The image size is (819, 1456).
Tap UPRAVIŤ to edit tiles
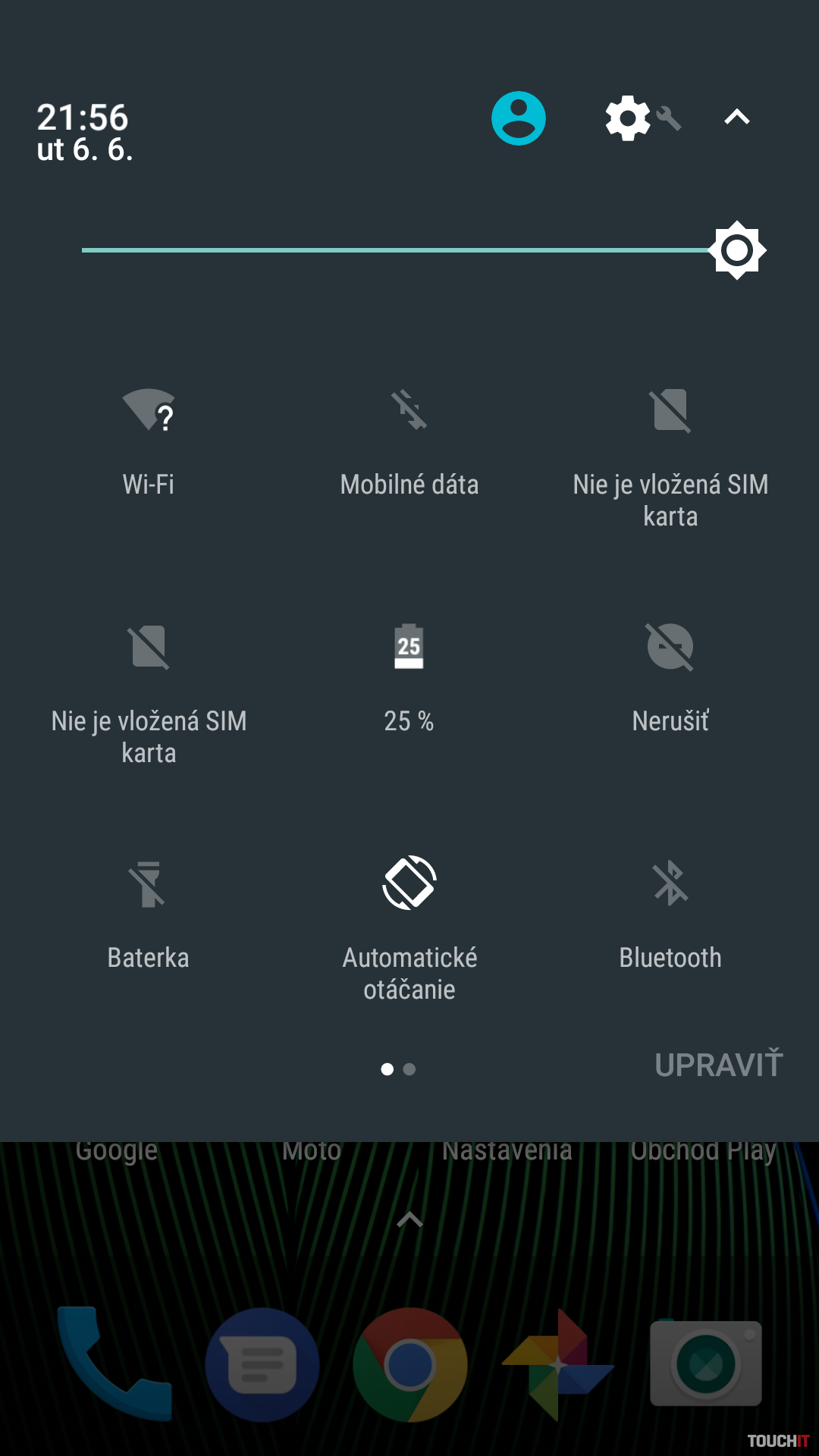click(x=718, y=1065)
